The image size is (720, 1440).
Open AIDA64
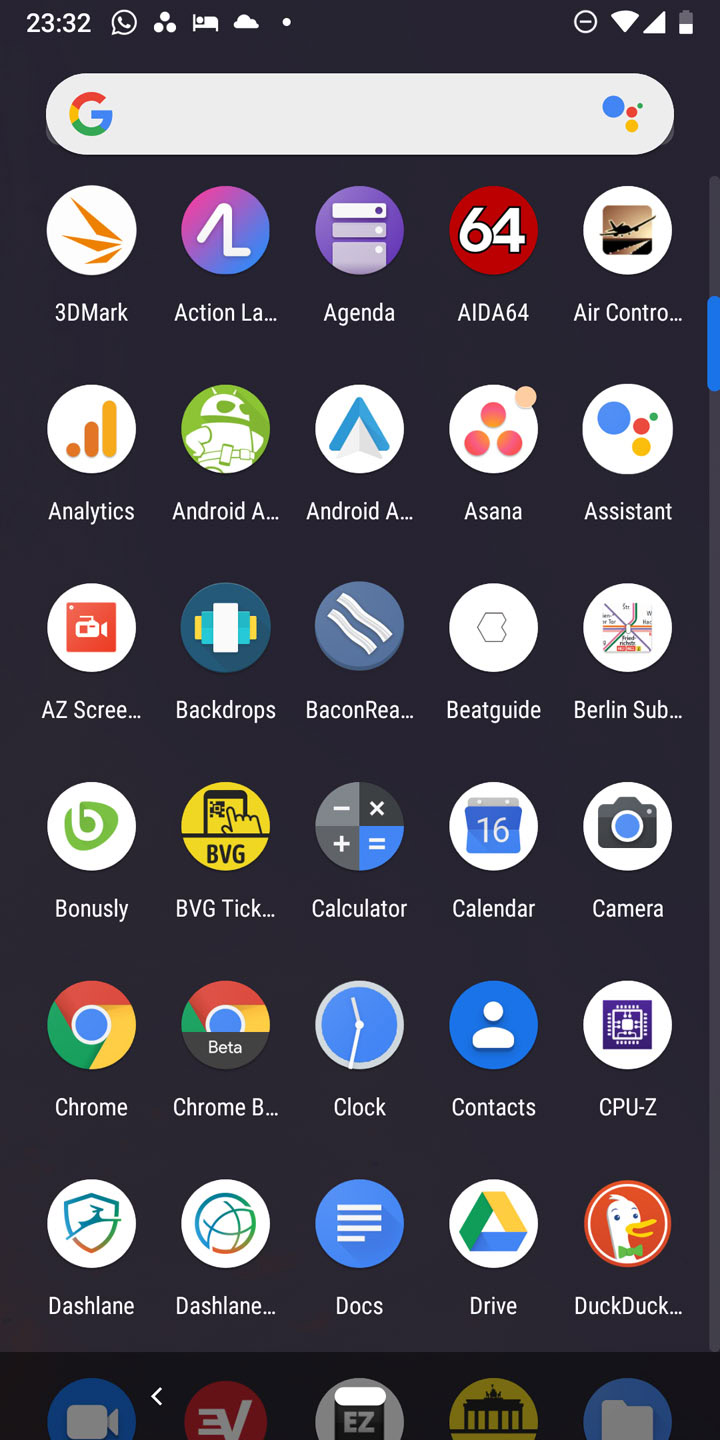coord(493,231)
